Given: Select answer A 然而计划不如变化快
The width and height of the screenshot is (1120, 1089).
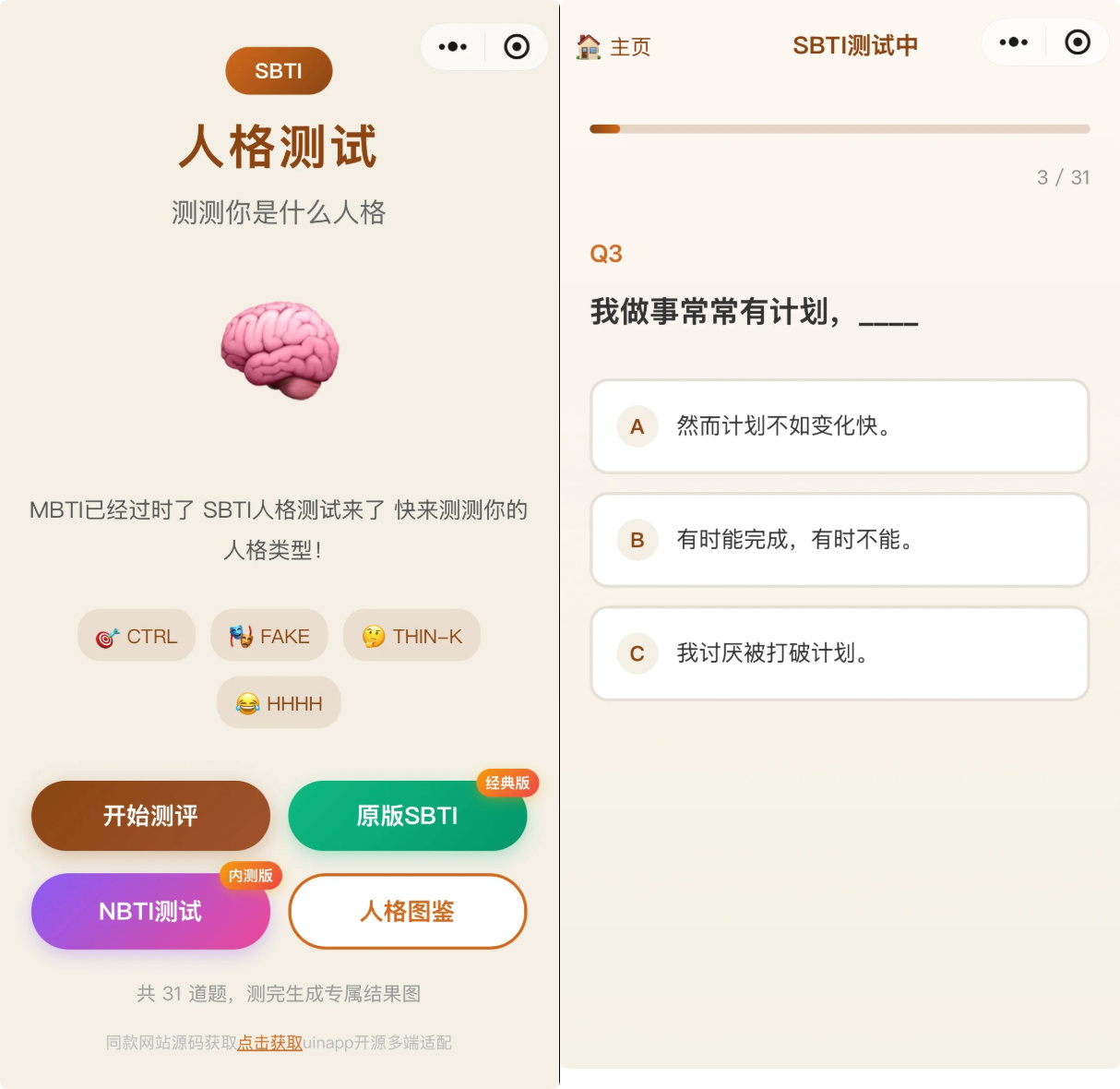Looking at the screenshot, I should 840,426.
